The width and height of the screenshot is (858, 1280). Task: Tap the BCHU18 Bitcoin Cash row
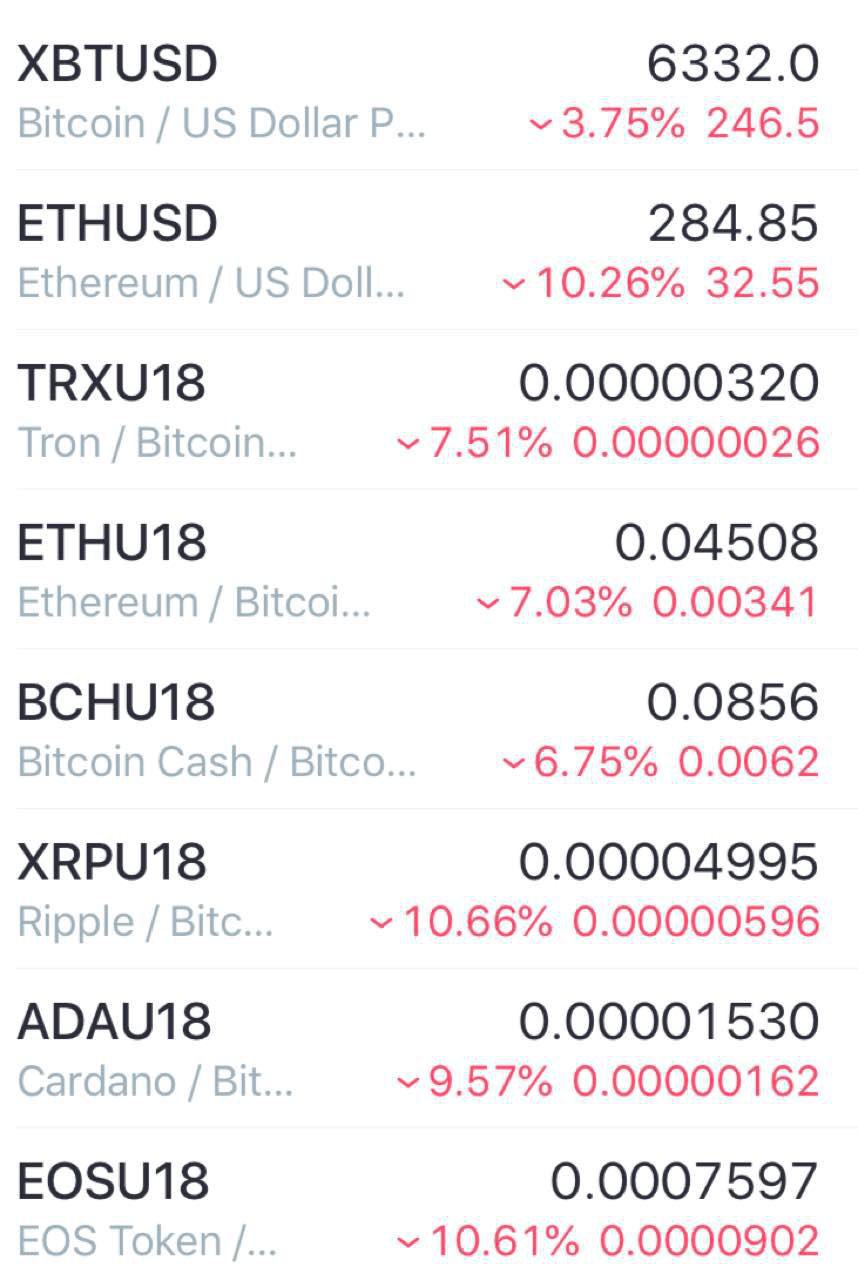click(428, 730)
